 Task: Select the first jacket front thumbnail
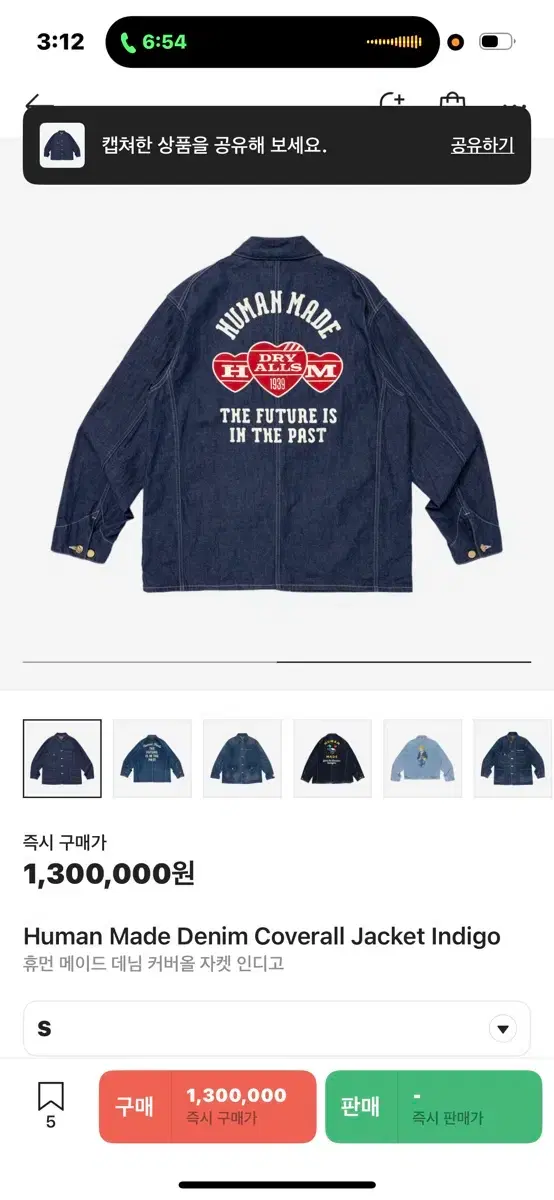(x=62, y=758)
